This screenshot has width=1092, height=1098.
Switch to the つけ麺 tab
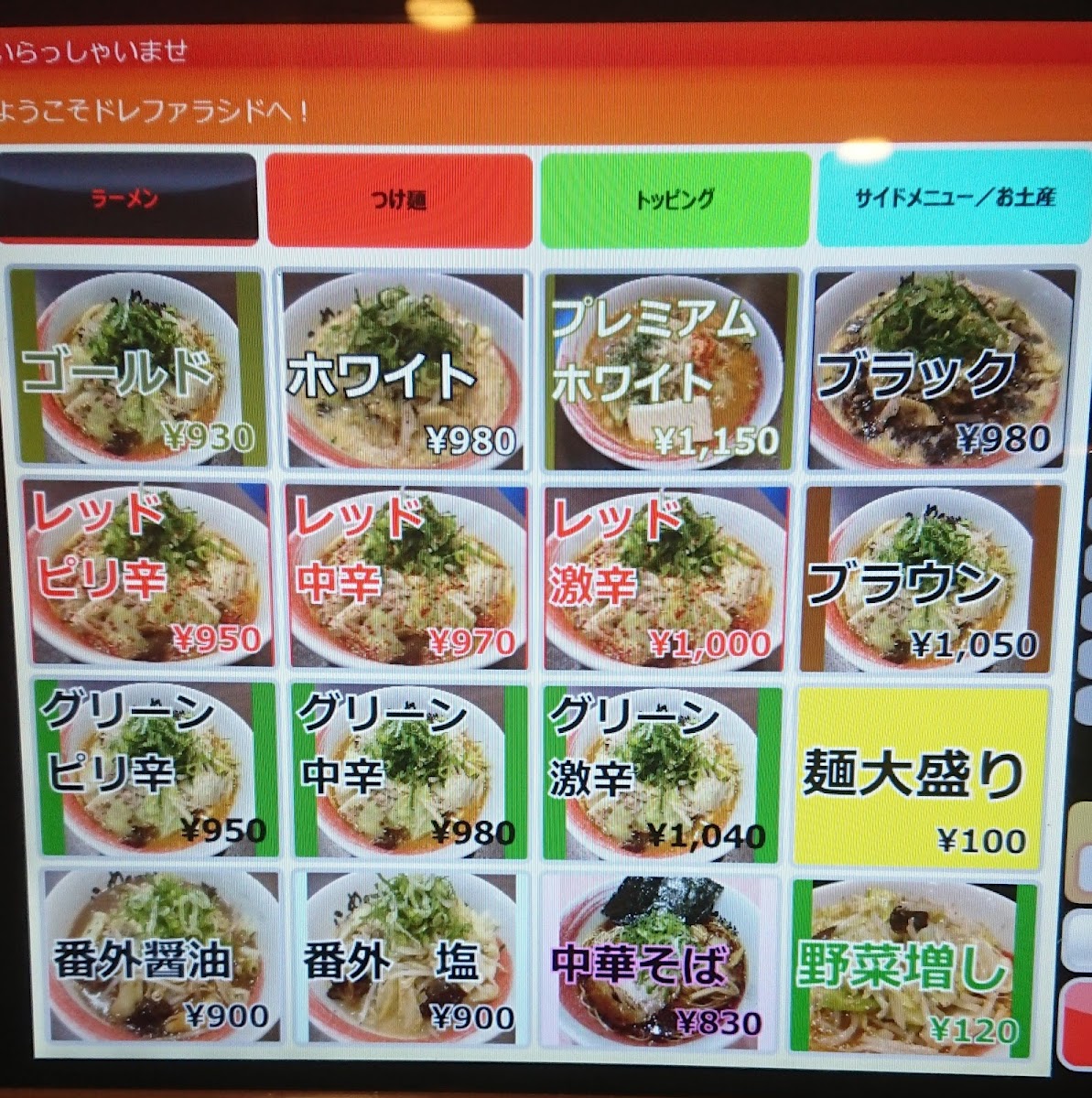pyautogui.click(x=399, y=199)
